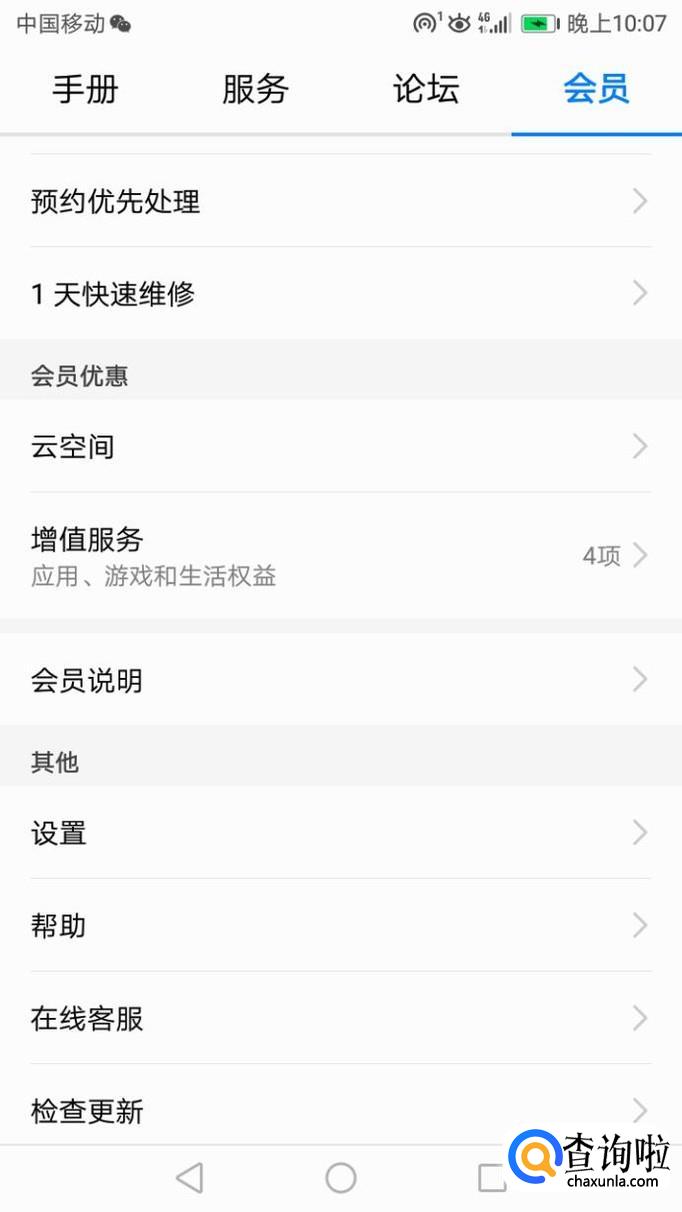Open 云空间 member benefit
Viewport: 682px width, 1212px height.
coord(340,446)
